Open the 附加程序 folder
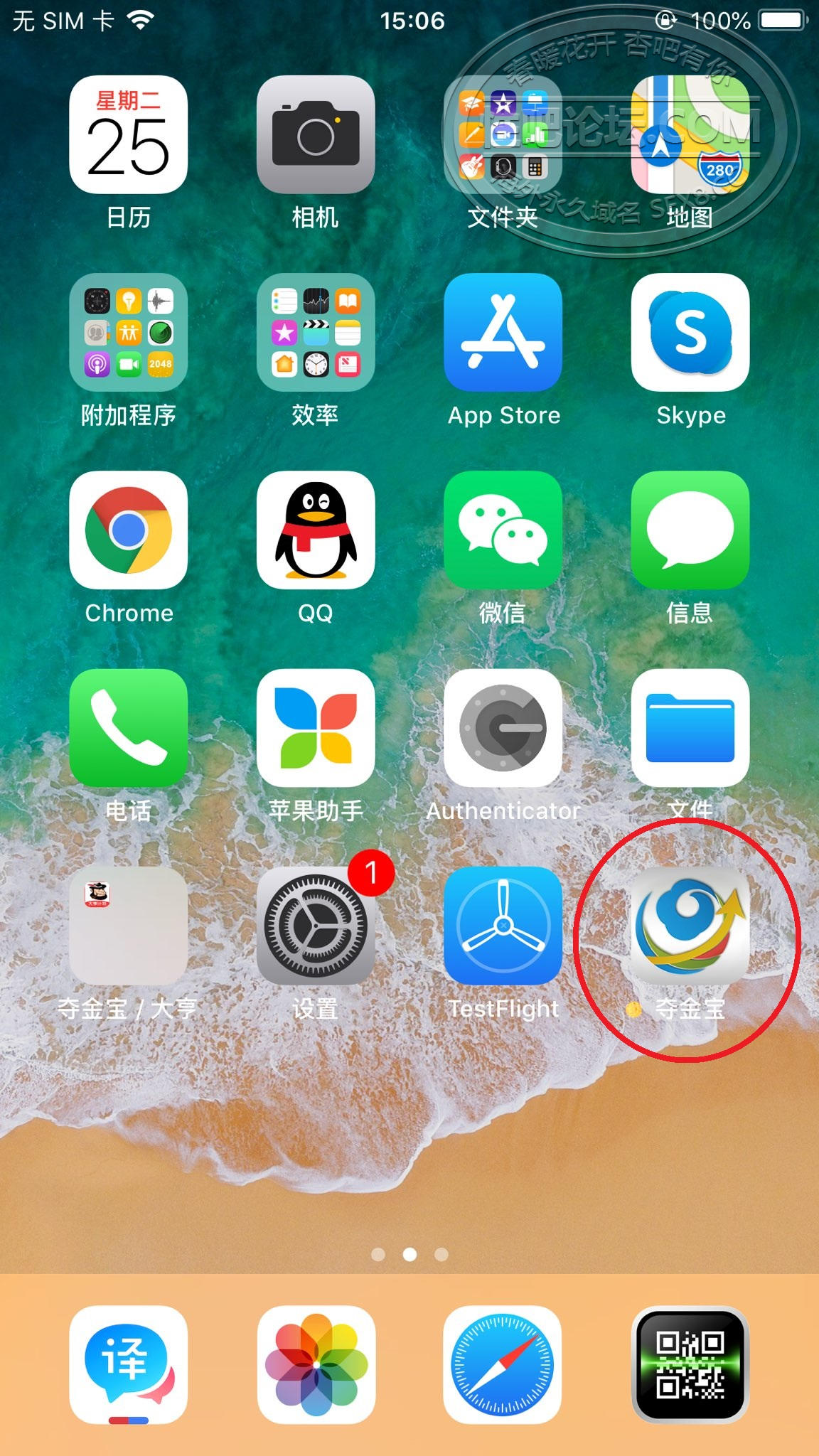 coord(128,332)
